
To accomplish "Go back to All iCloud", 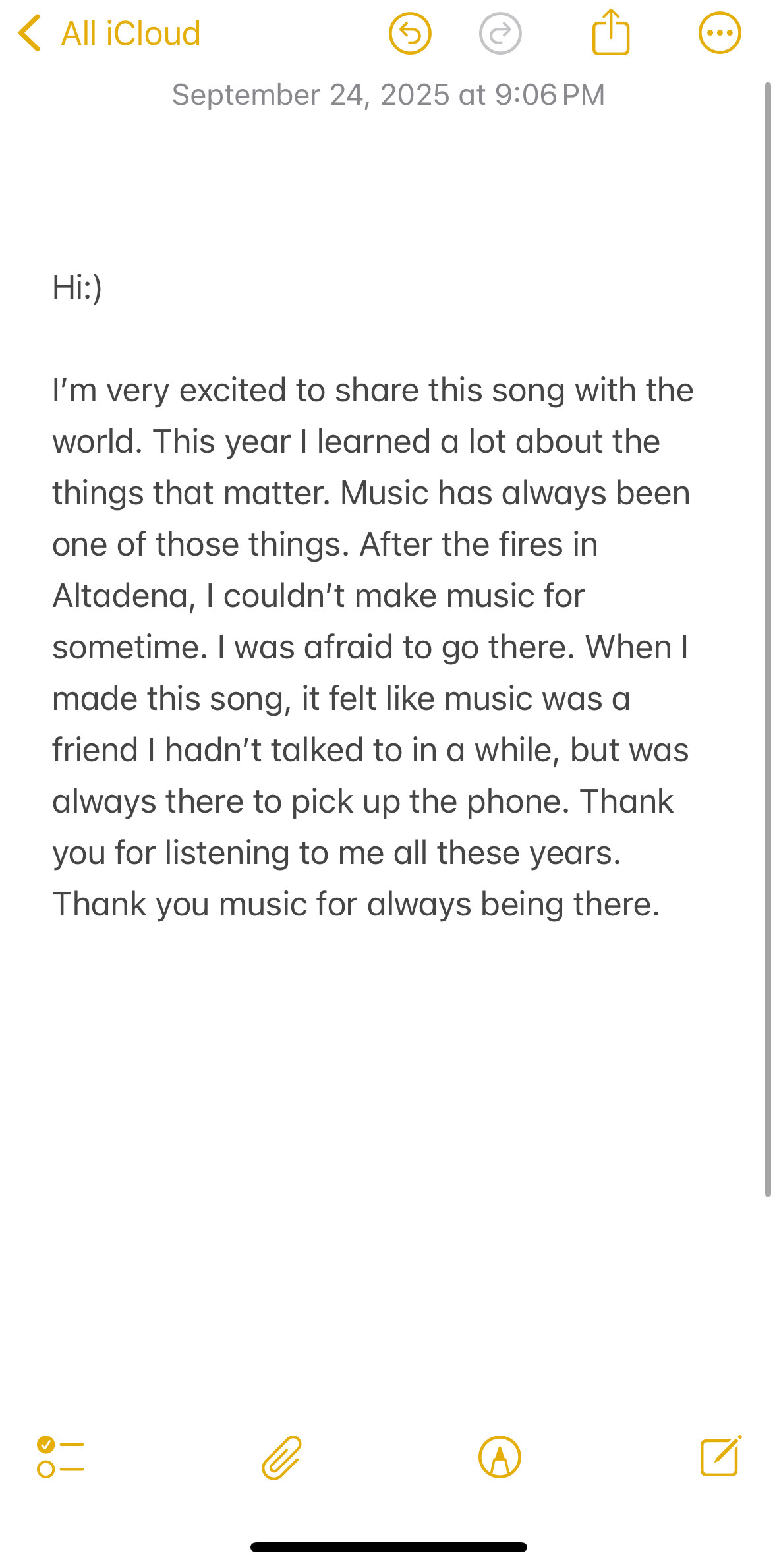I will coord(109,34).
